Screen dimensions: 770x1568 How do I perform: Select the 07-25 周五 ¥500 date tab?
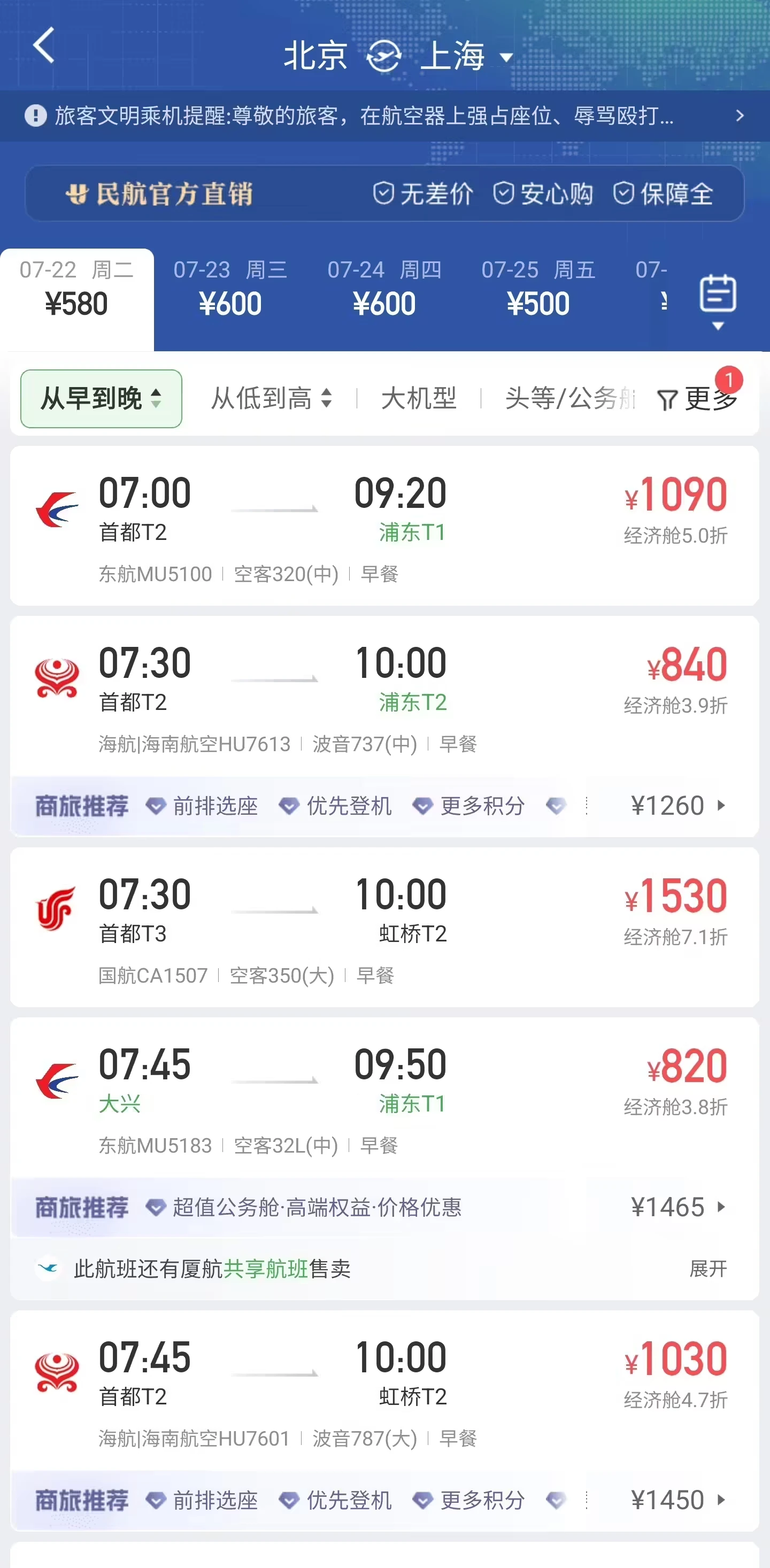coord(540,286)
